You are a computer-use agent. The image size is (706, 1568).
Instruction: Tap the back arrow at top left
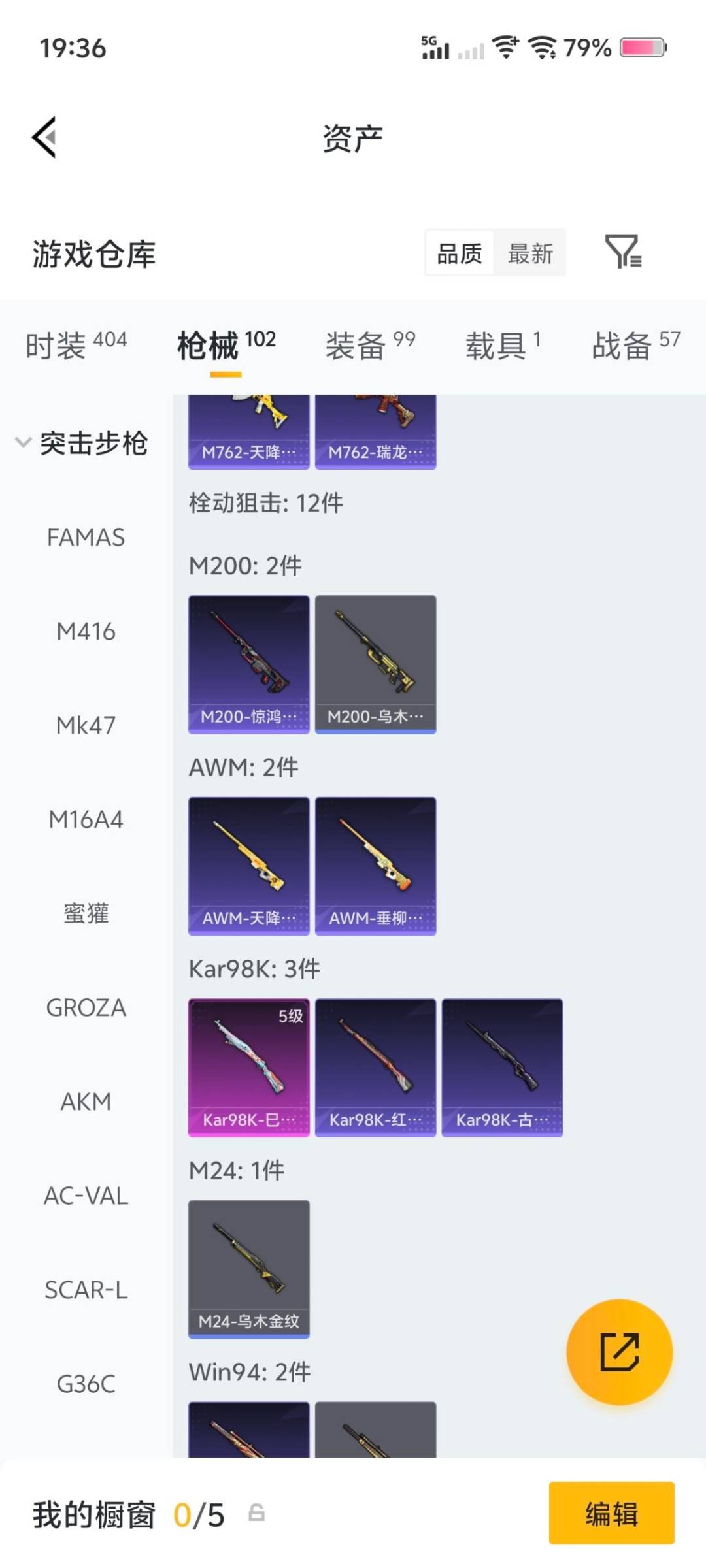43,138
